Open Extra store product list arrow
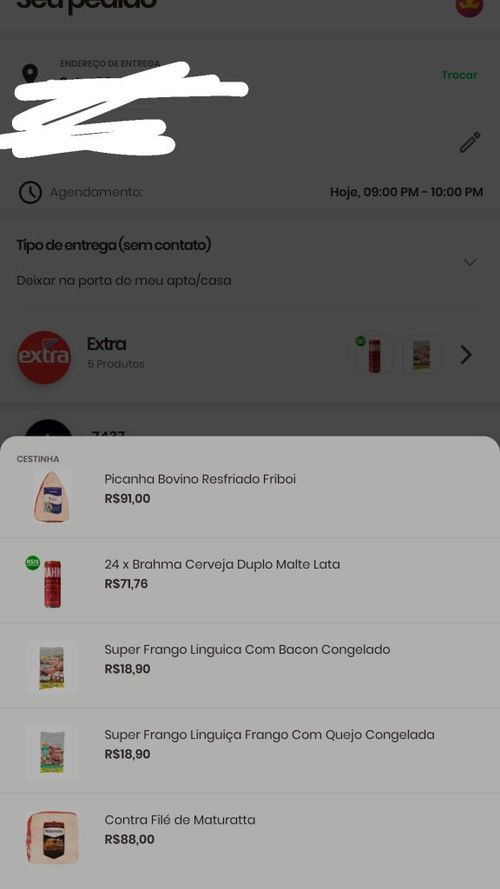The image size is (500, 889). pyautogui.click(x=465, y=355)
